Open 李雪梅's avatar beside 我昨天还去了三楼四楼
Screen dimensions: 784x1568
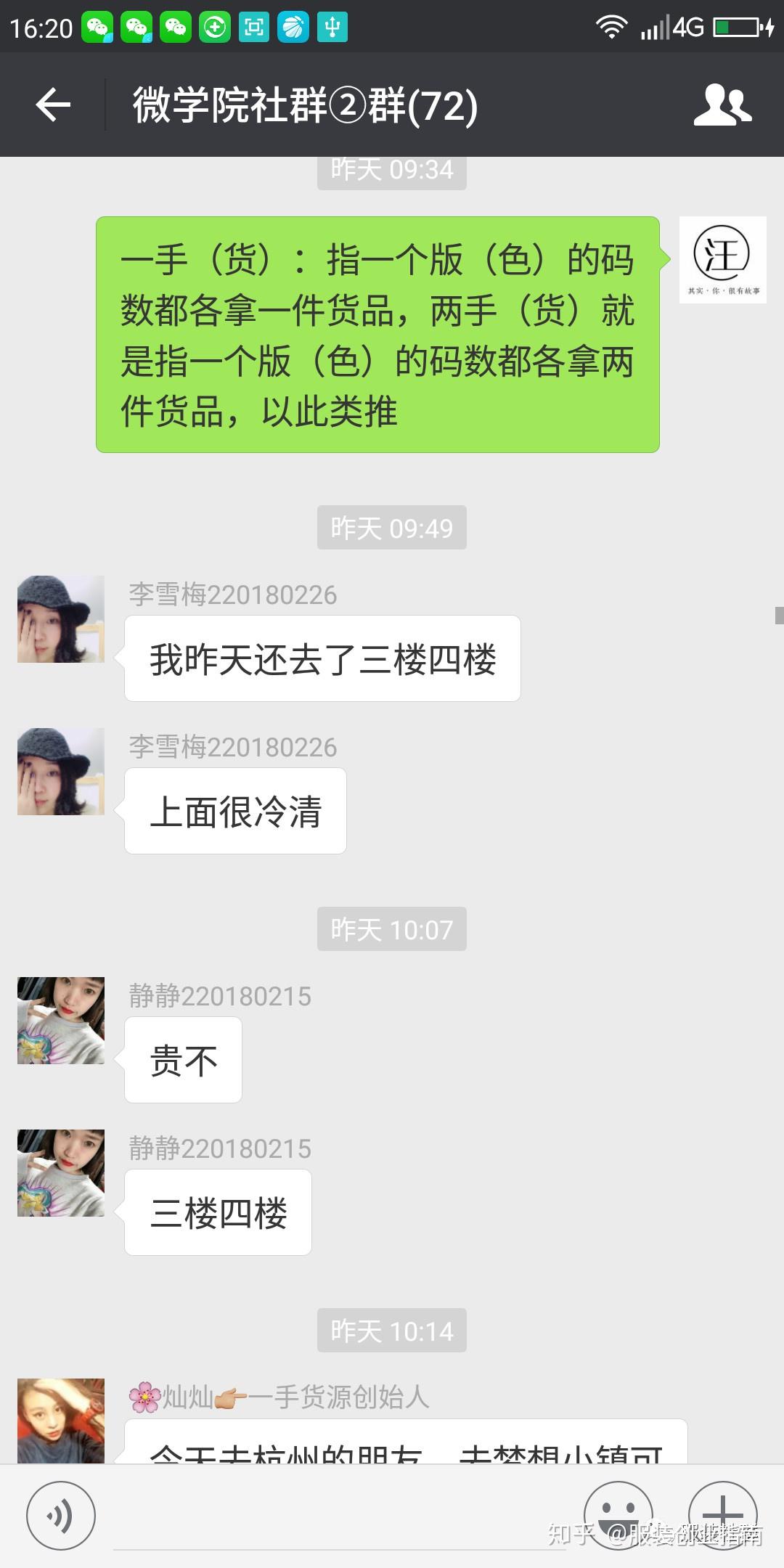pyautogui.click(x=61, y=619)
